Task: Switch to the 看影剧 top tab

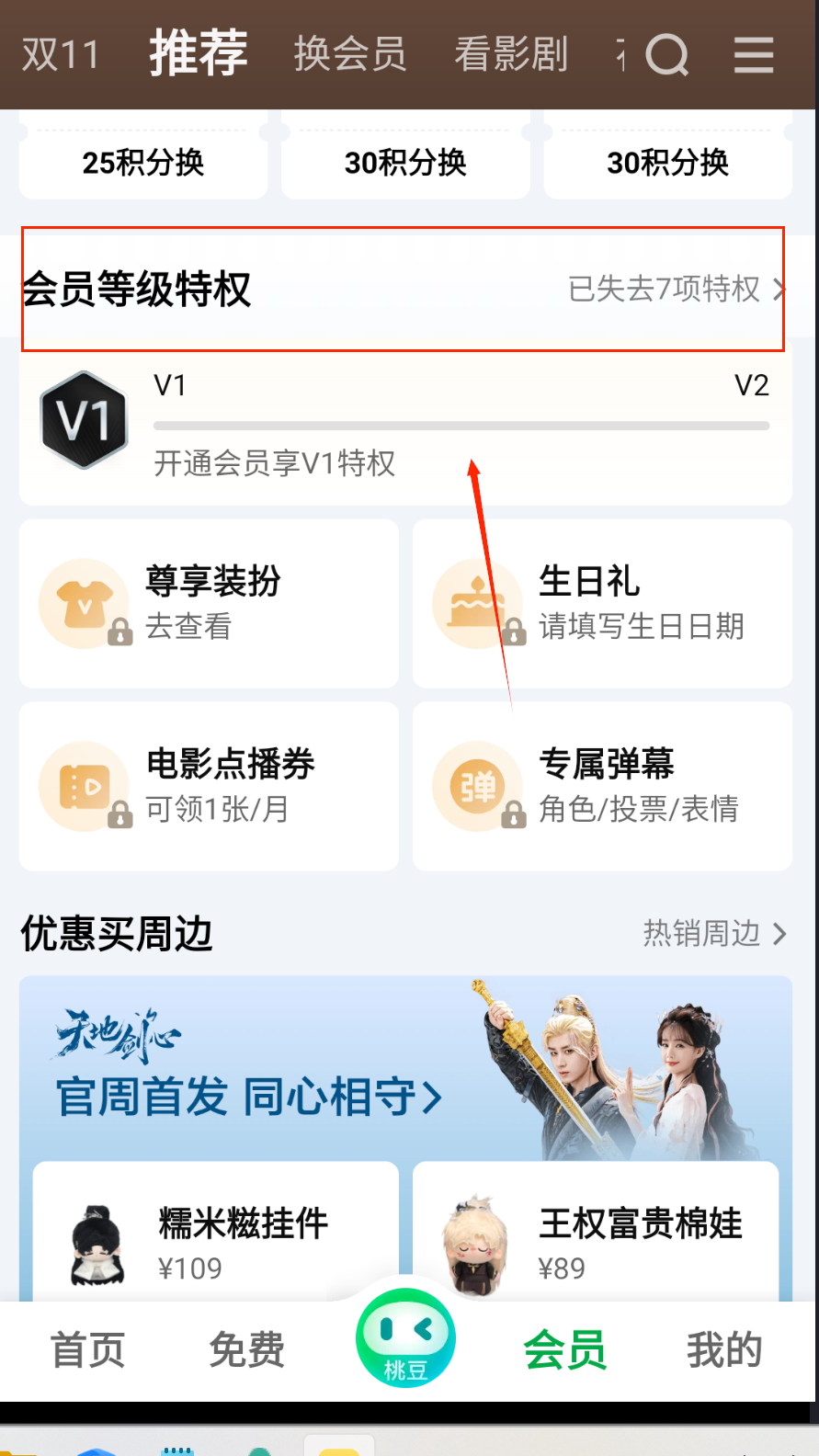Action: 511,55
